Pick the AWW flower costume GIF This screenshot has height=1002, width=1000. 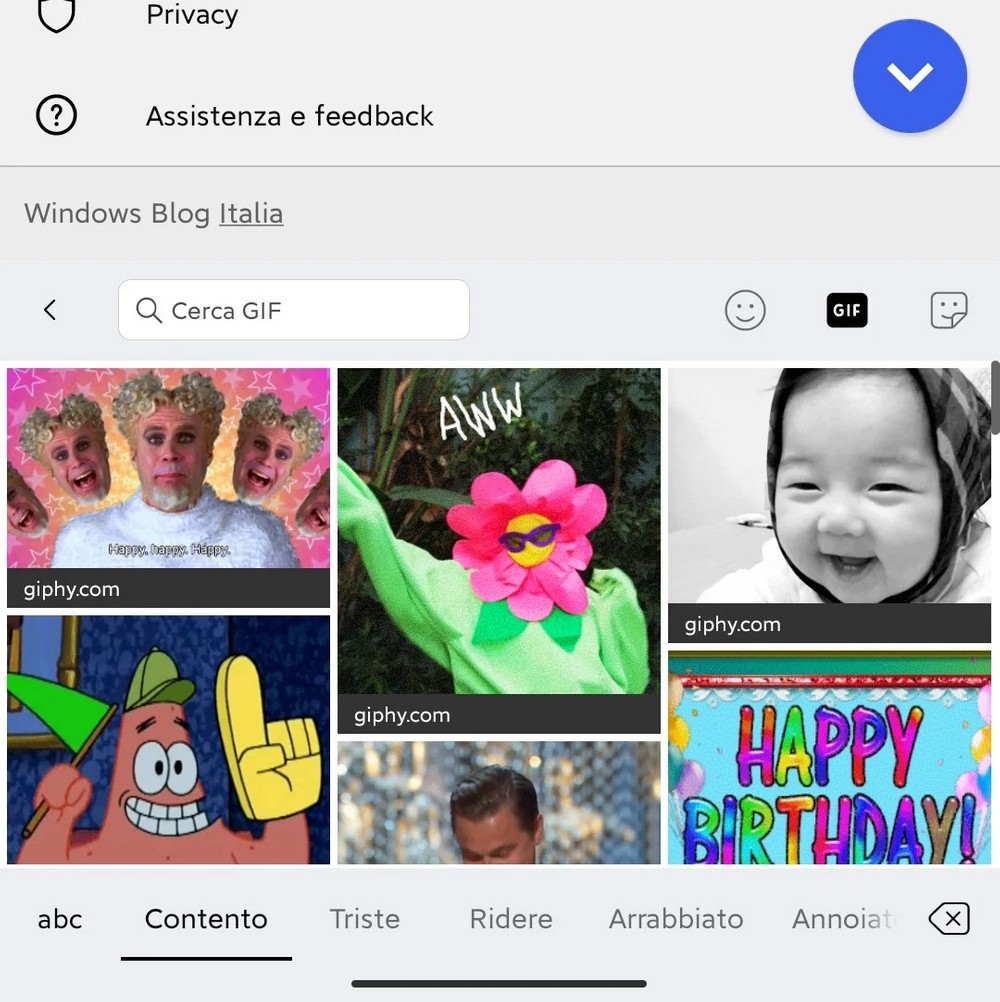tap(499, 530)
